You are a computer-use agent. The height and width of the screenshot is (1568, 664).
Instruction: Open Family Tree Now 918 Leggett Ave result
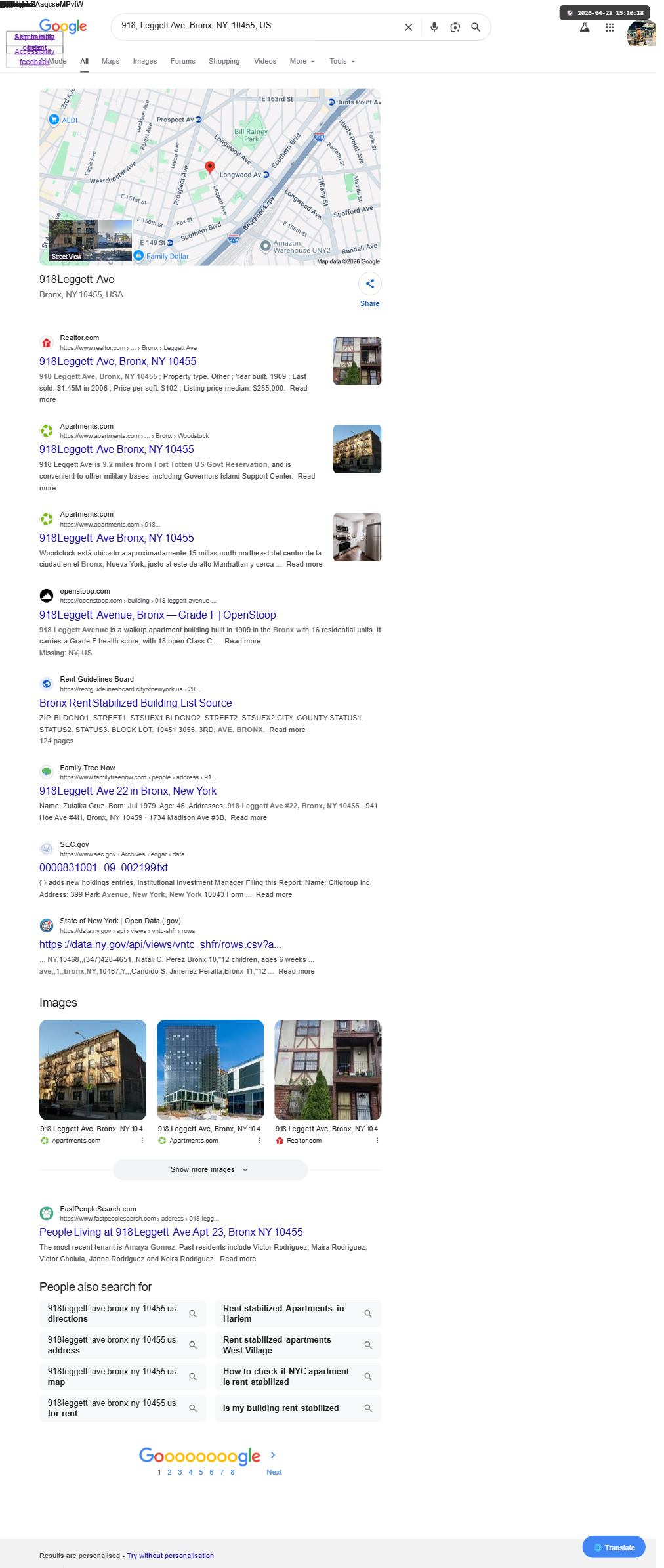click(128, 791)
